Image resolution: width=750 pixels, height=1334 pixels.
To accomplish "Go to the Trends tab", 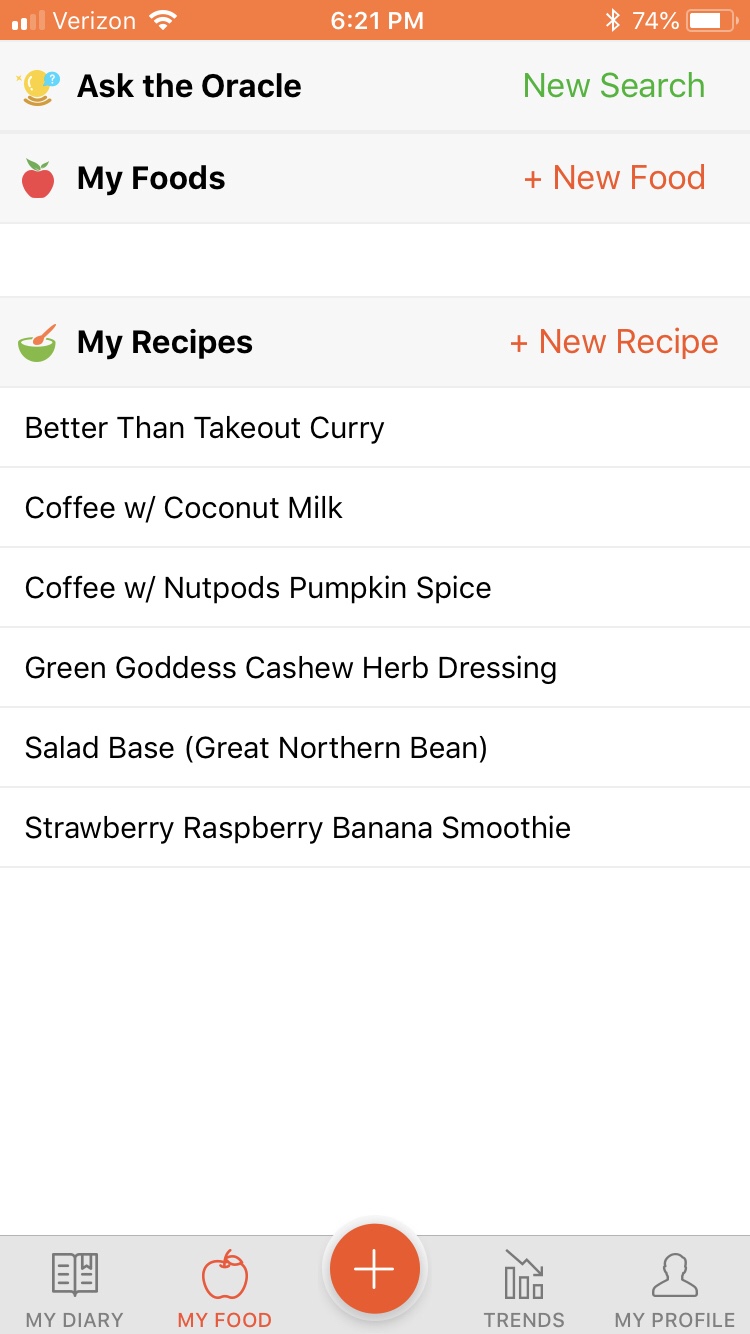I will tap(524, 1289).
